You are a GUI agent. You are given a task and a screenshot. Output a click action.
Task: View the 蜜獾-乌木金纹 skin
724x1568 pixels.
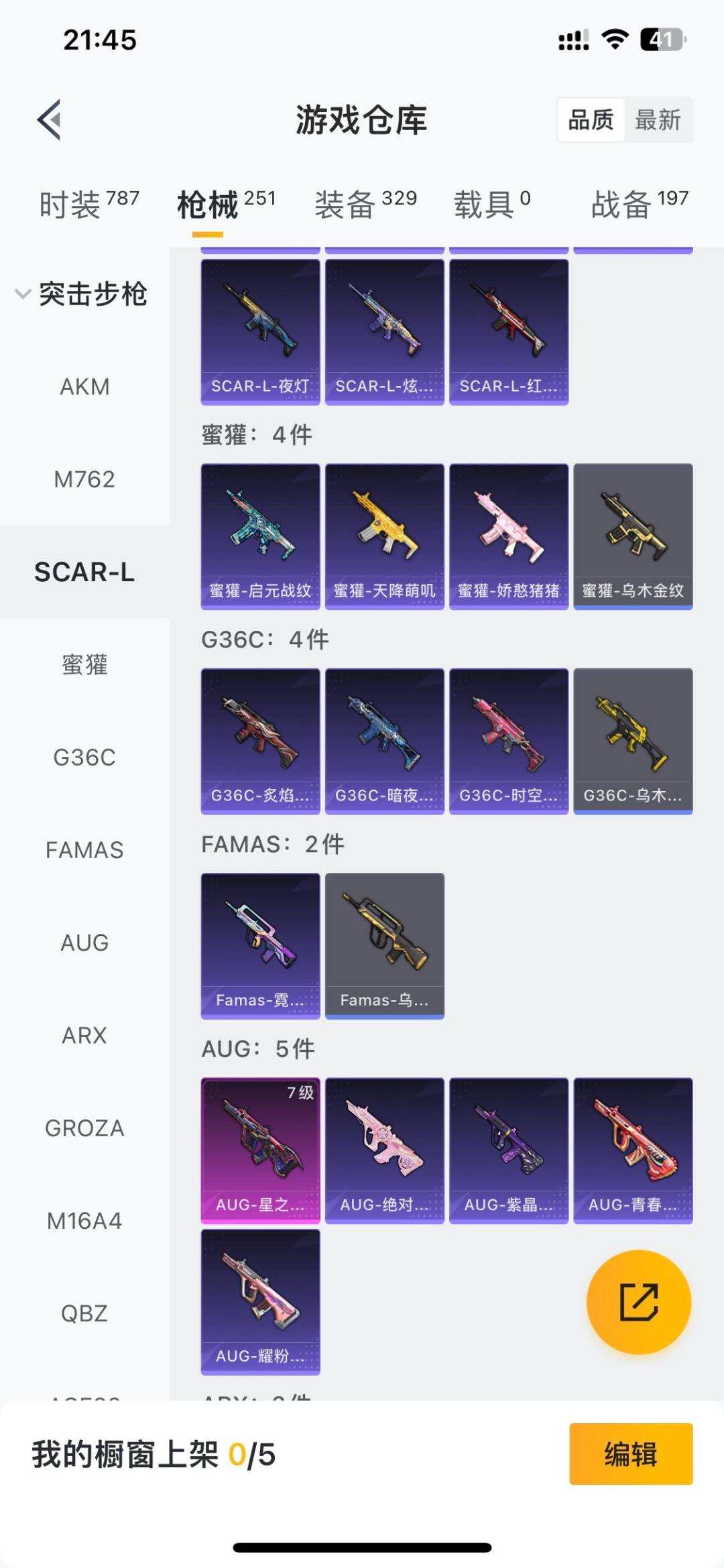(633, 536)
